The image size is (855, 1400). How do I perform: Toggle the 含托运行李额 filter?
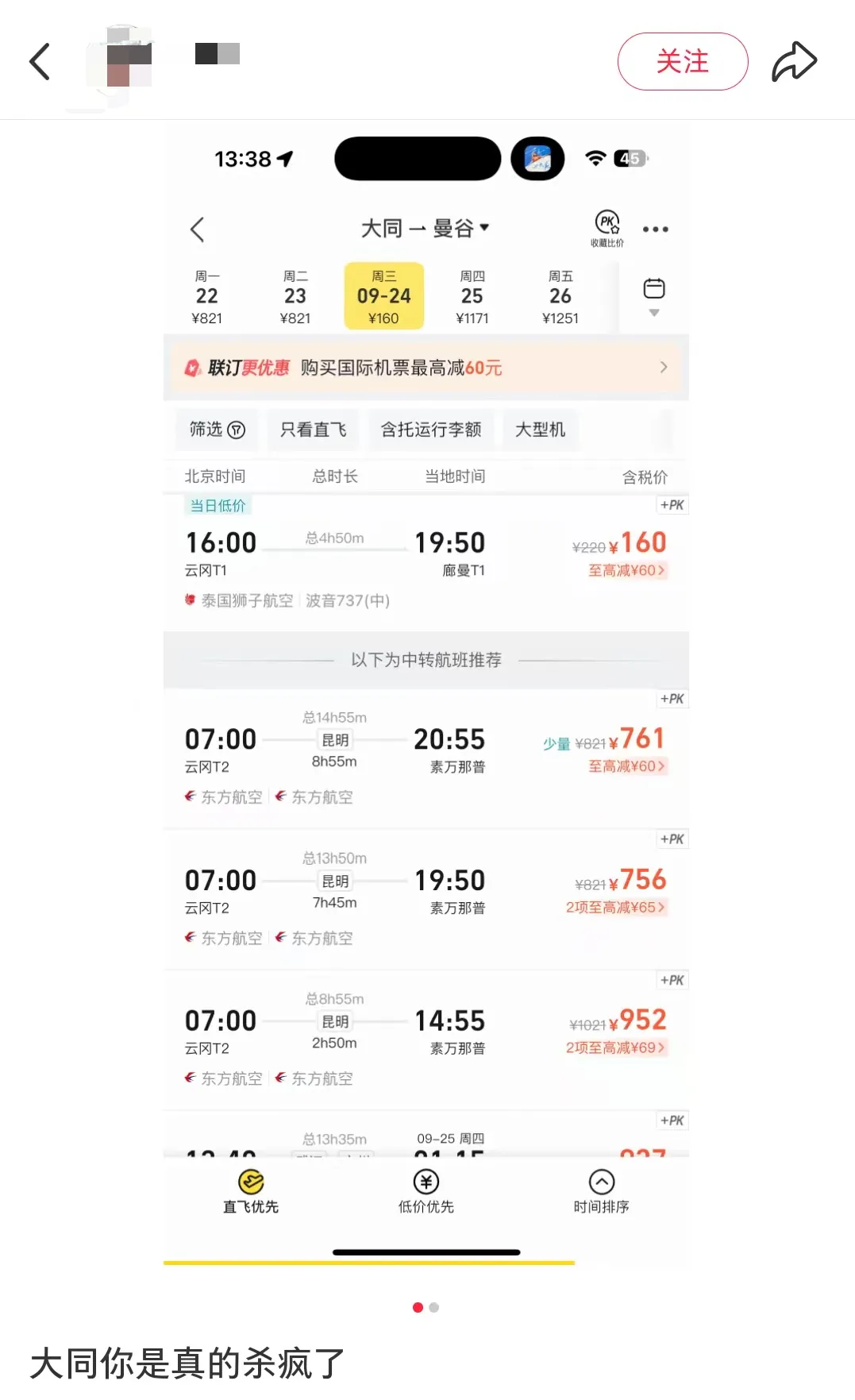coord(431,430)
